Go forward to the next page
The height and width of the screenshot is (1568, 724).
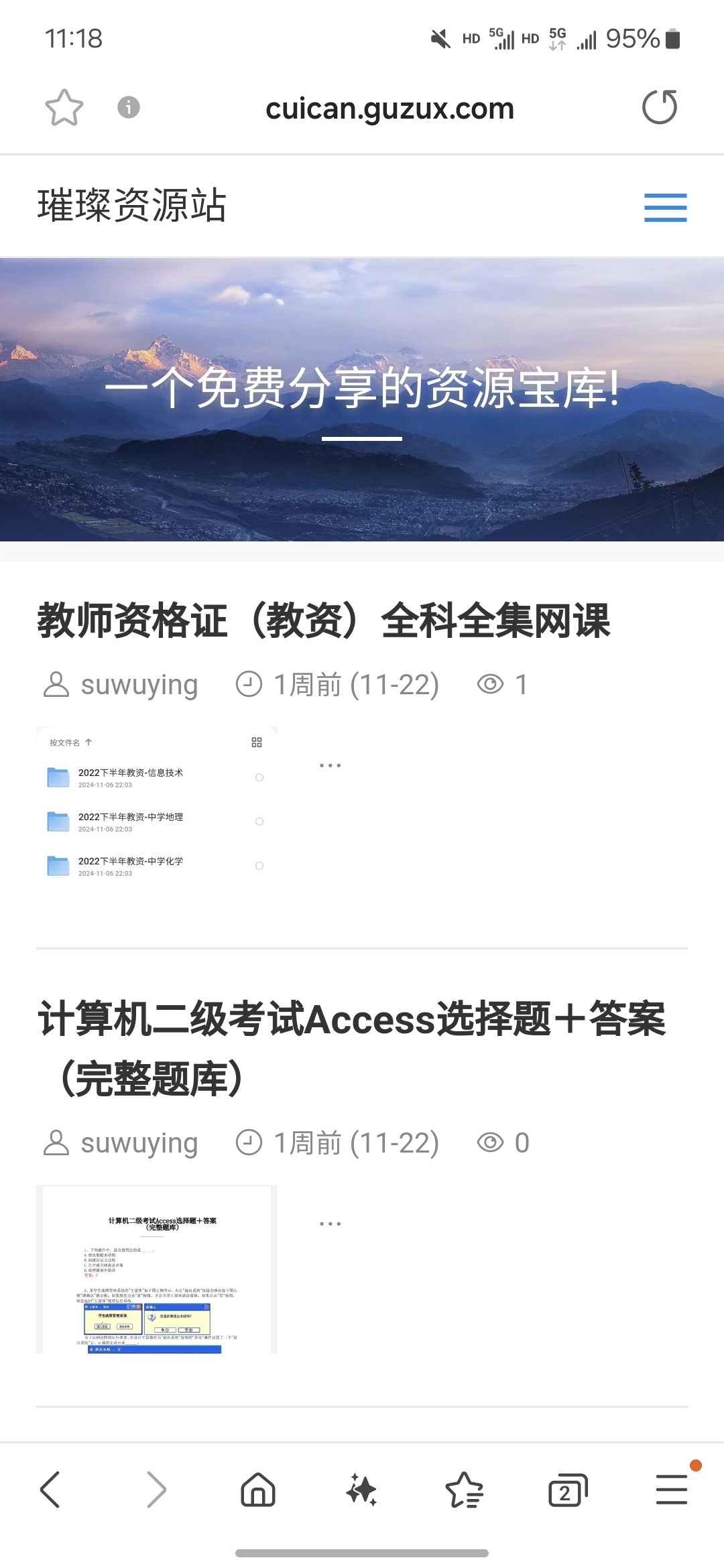156,1490
